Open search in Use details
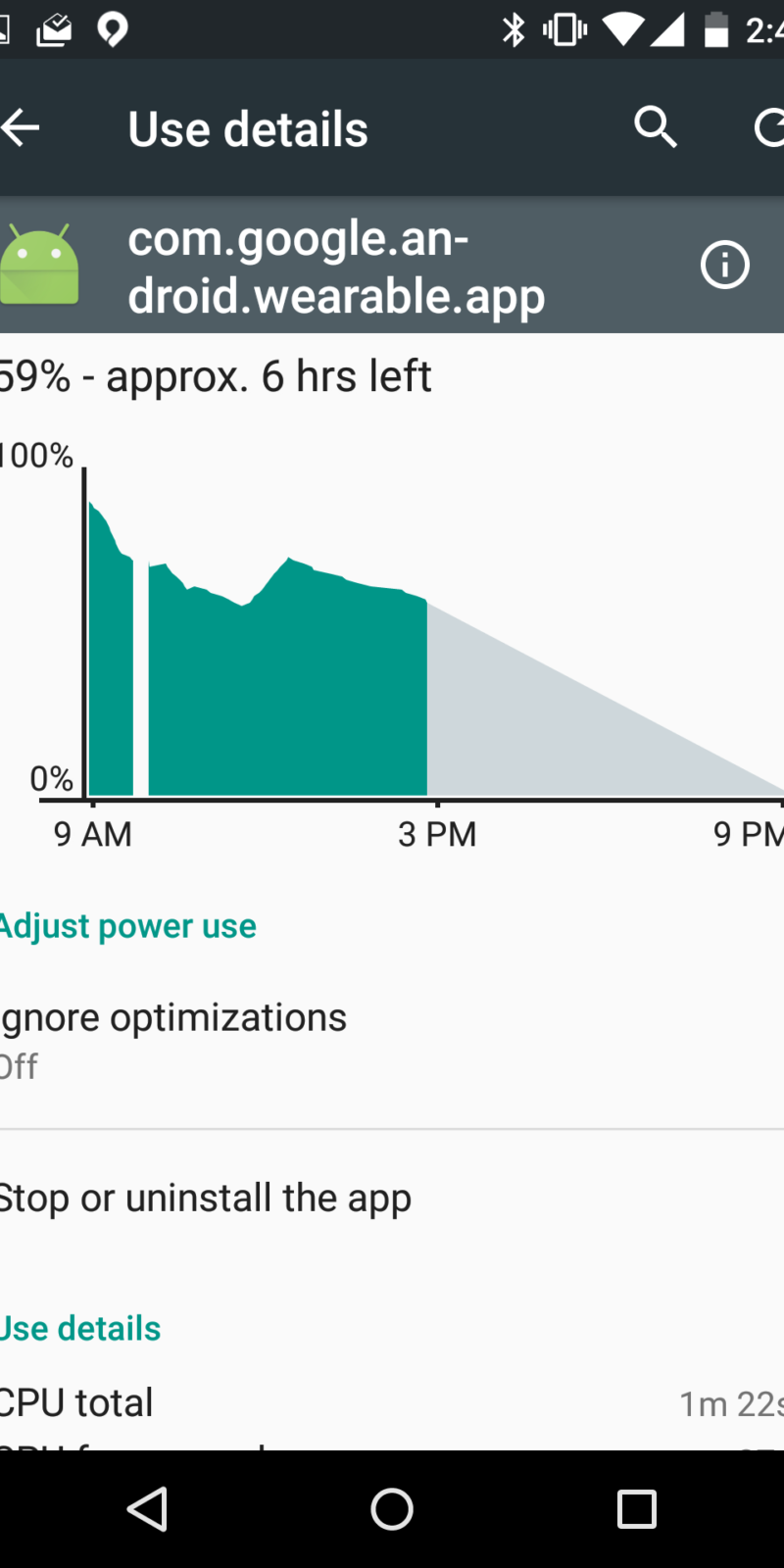The width and height of the screenshot is (784, 1568). pos(655,127)
